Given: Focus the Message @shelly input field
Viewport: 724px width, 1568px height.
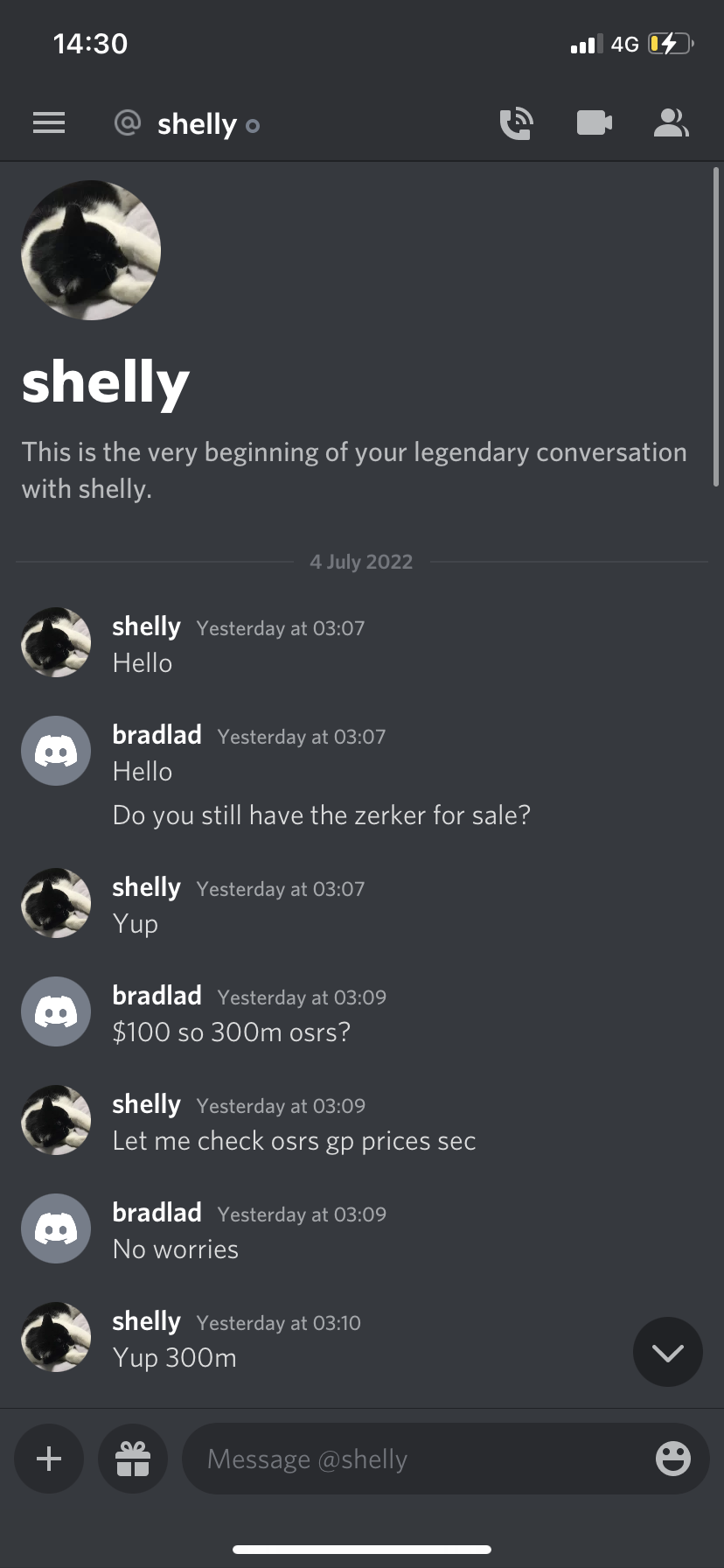Looking at the screenshot, I should [x=420, y=1459].
